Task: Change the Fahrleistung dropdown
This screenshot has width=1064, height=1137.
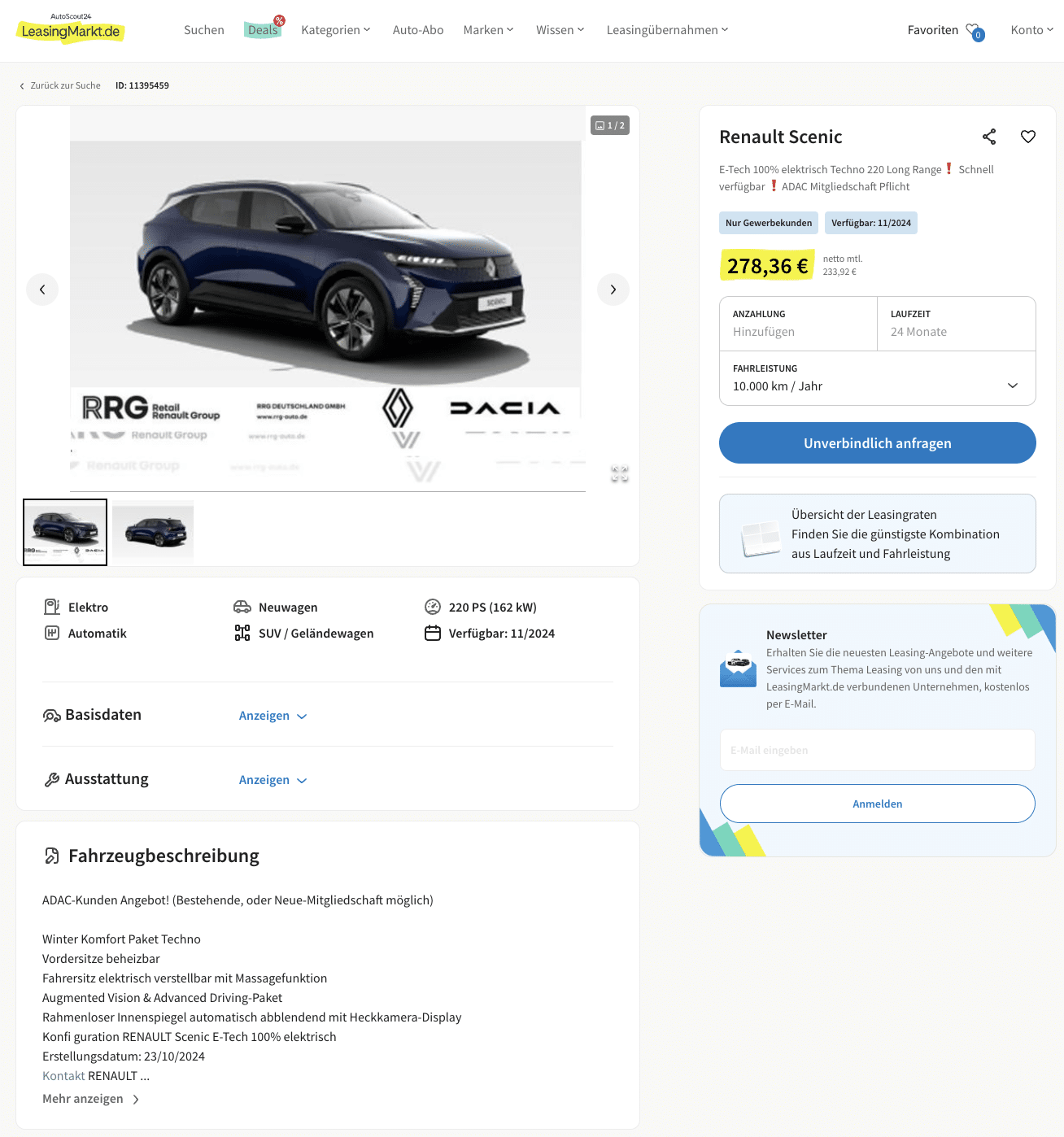Action: (877, 386)
